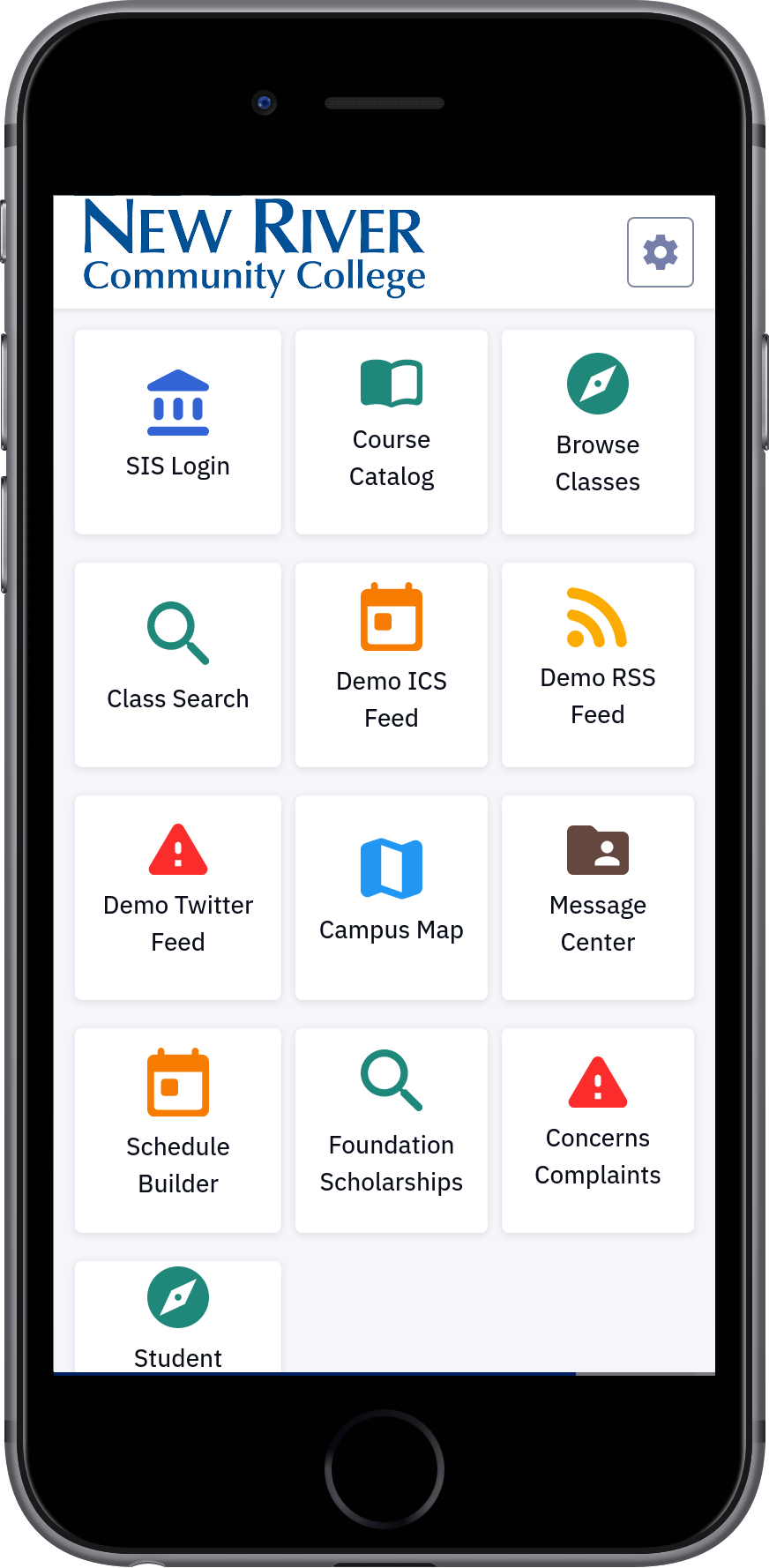View the Demo Twitter Feed
Image resolution: width=769 pixels, height=1568 pixels.
click(x=178, y=898)
